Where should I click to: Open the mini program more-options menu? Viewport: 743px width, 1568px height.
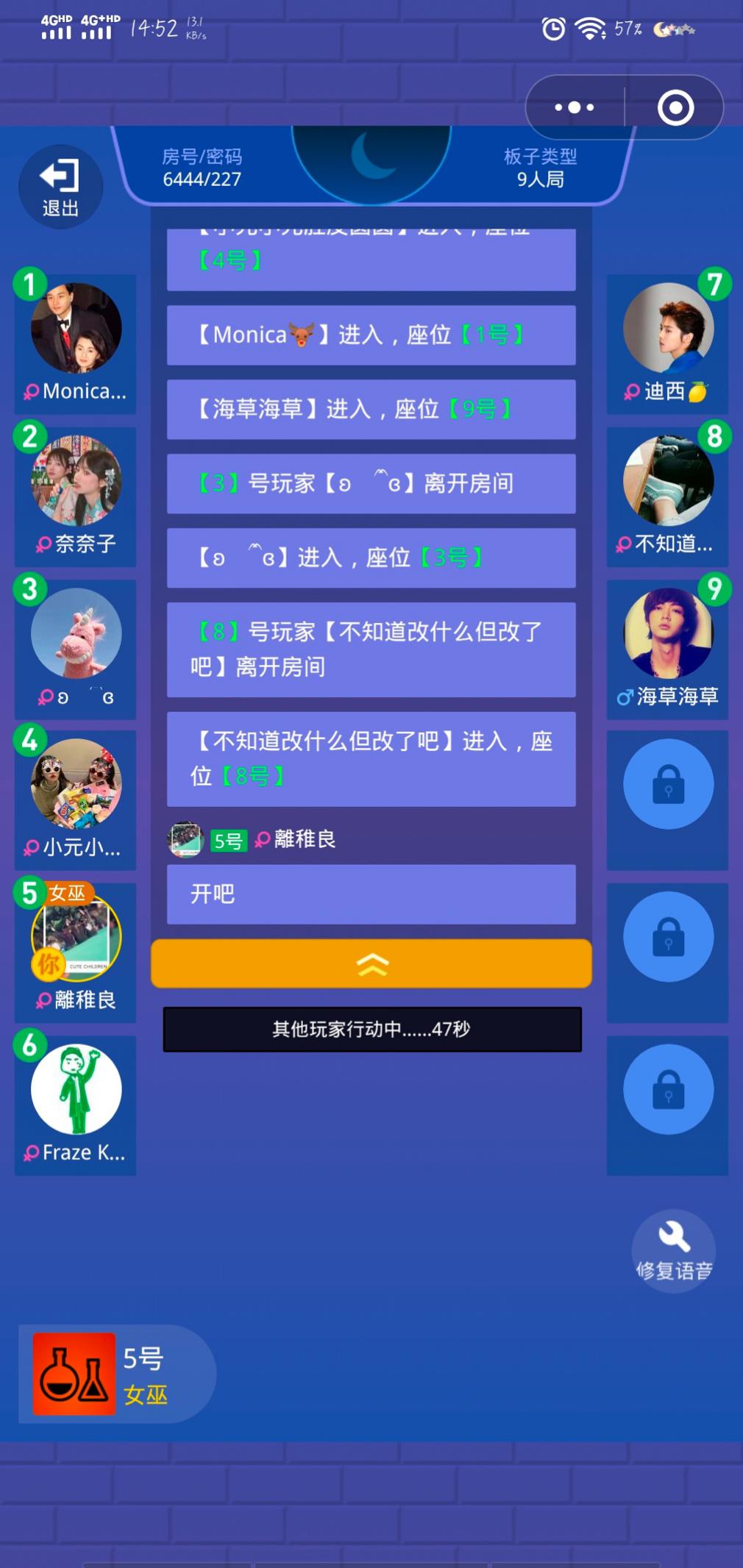click(x=575, y=107)
